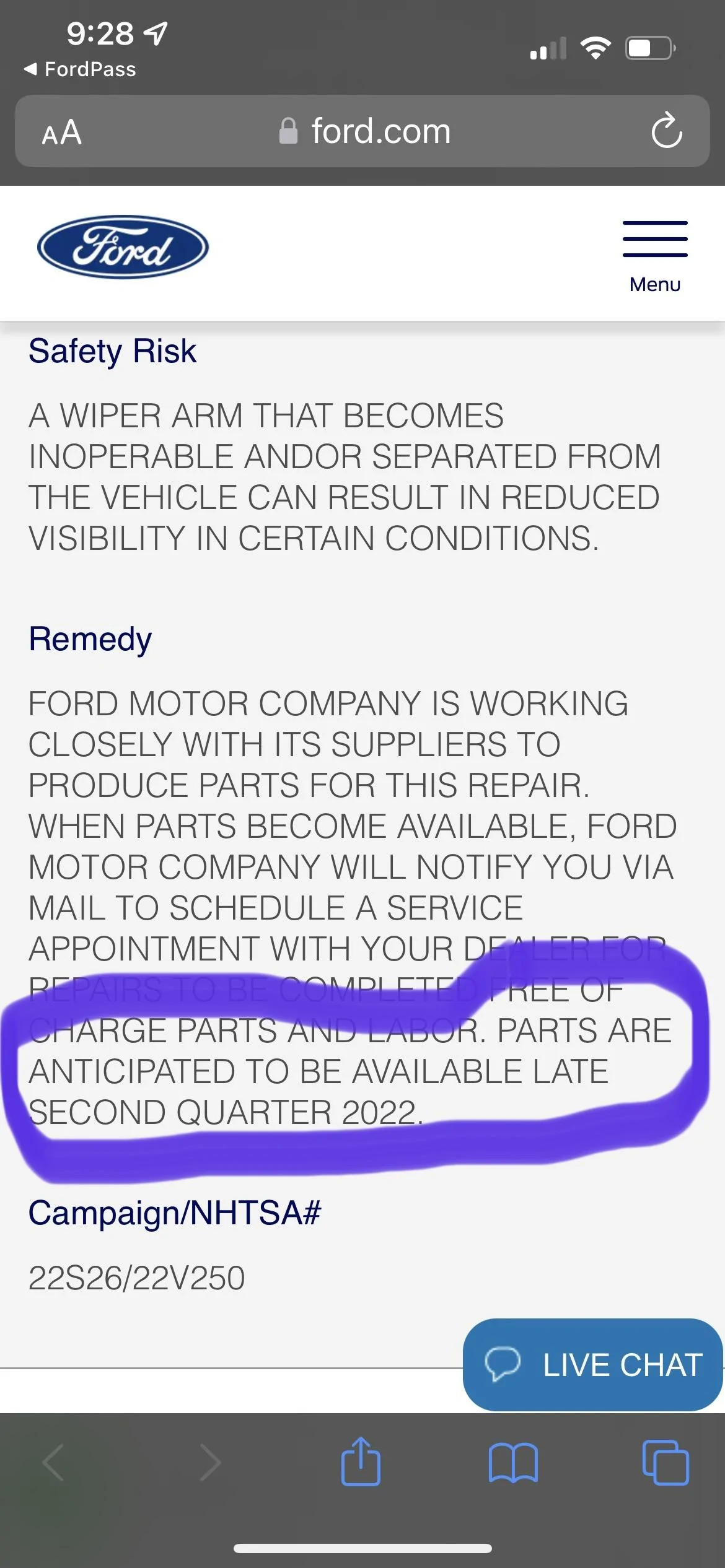
Task: Tap the ford.com address bar
Action: pyautogui.click(x=379, y=130)
